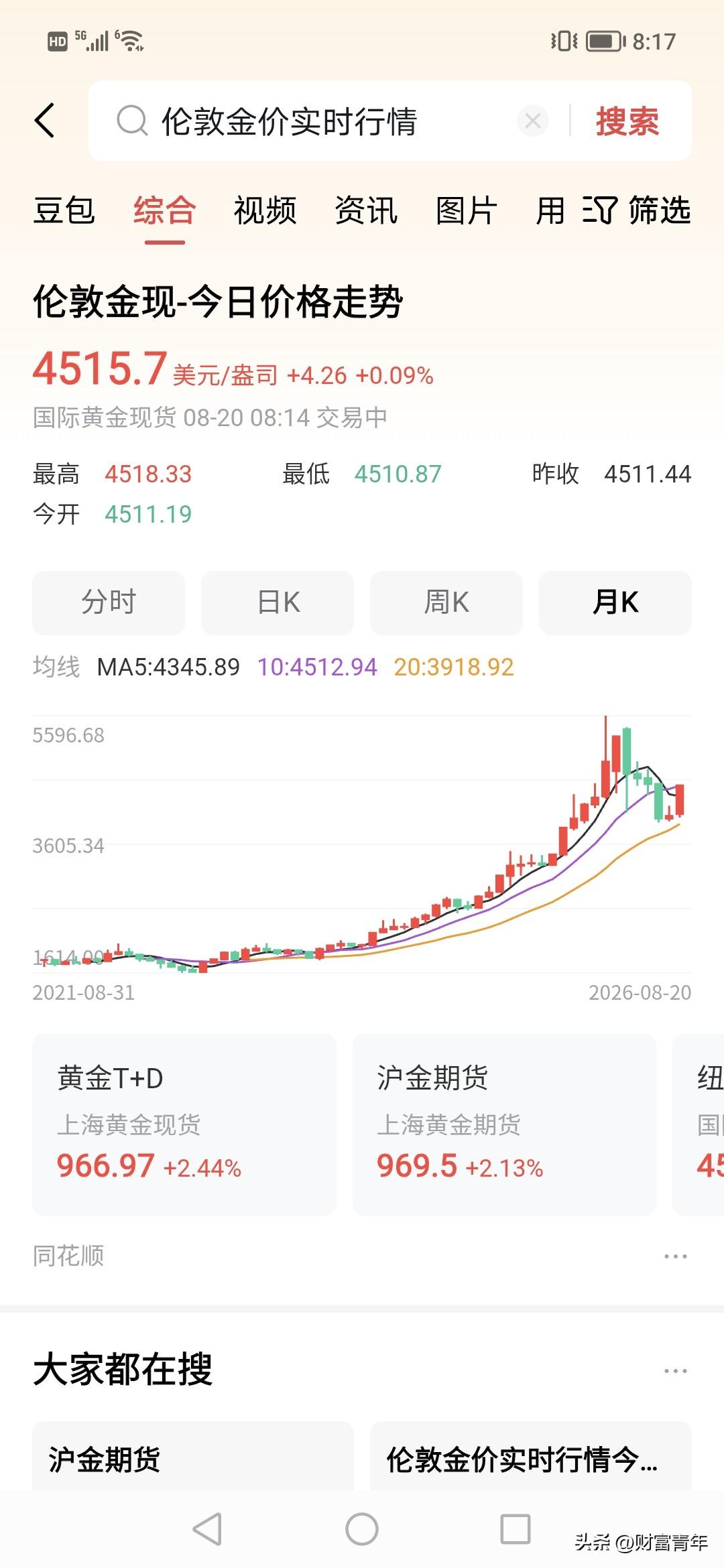Clear the search query text
The image size is (724, 1568).
click(533, 121)
